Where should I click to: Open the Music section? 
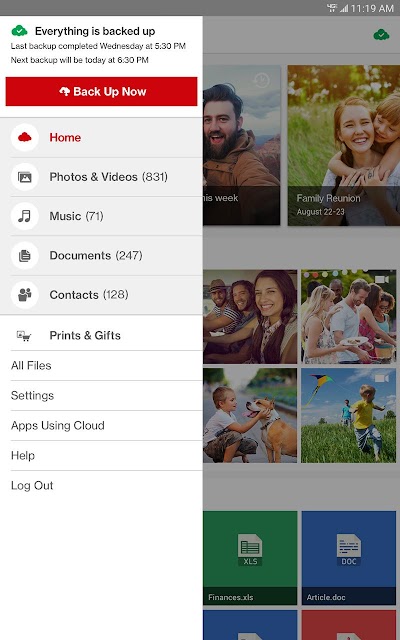click(101, 216)
